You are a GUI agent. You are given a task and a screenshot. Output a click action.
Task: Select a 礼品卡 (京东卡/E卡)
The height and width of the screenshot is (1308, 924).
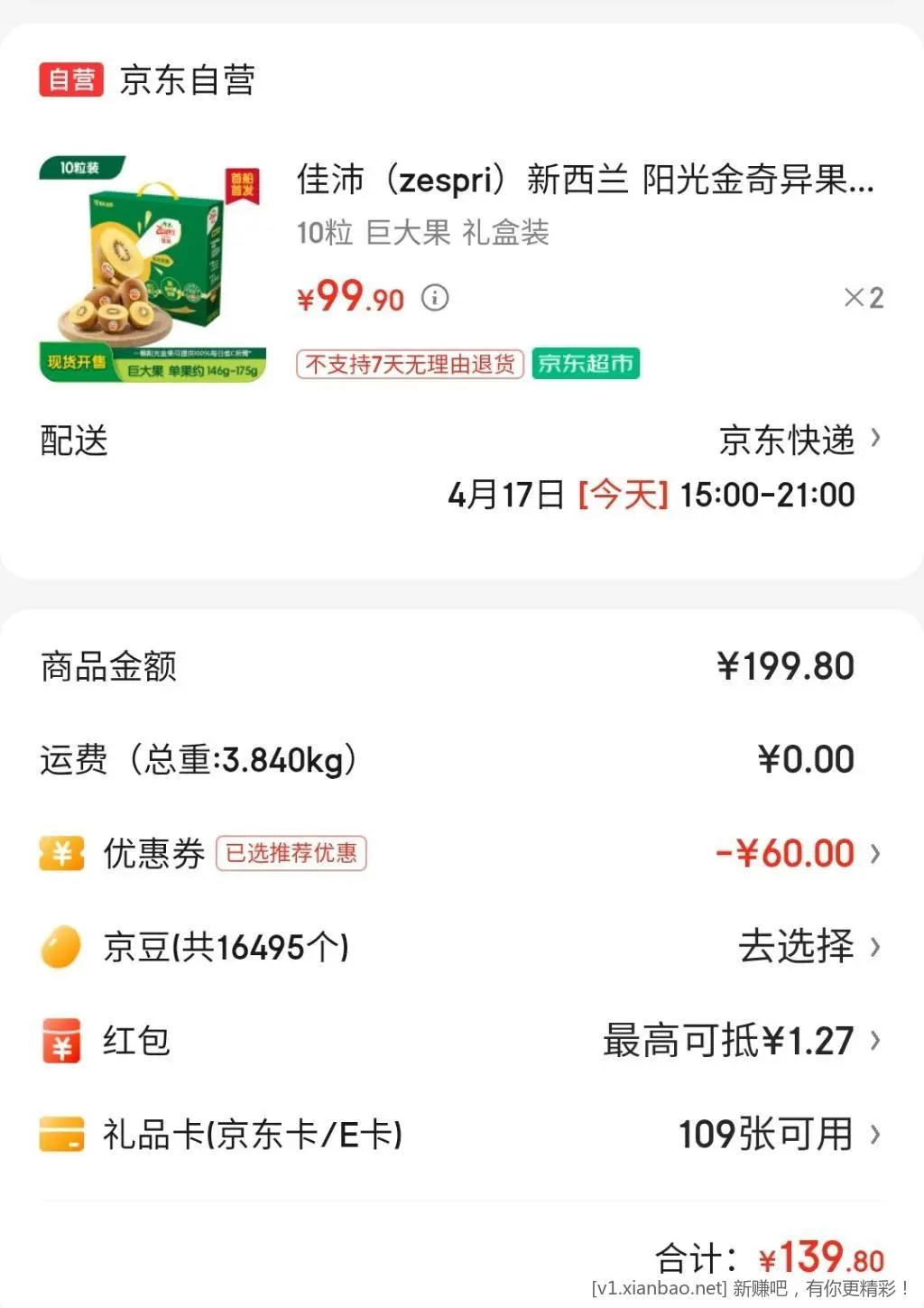pyautogui.click(x=776, y=1135)
